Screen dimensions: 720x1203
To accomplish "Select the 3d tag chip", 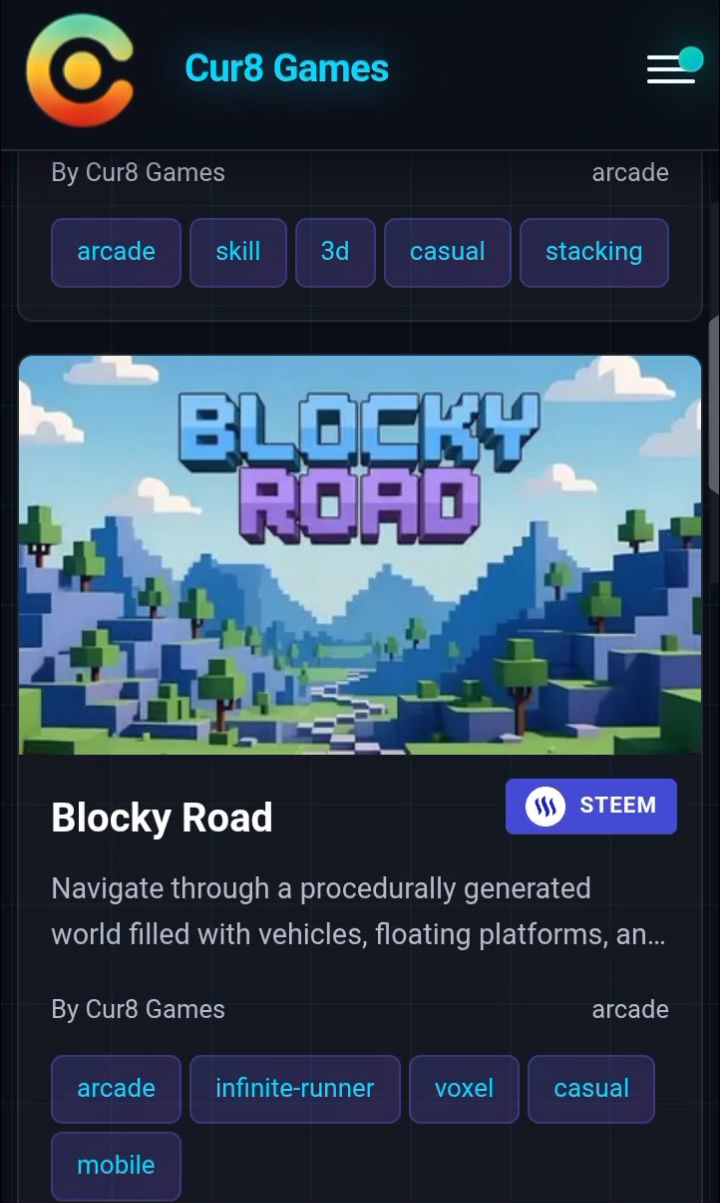I will (335, 252).
